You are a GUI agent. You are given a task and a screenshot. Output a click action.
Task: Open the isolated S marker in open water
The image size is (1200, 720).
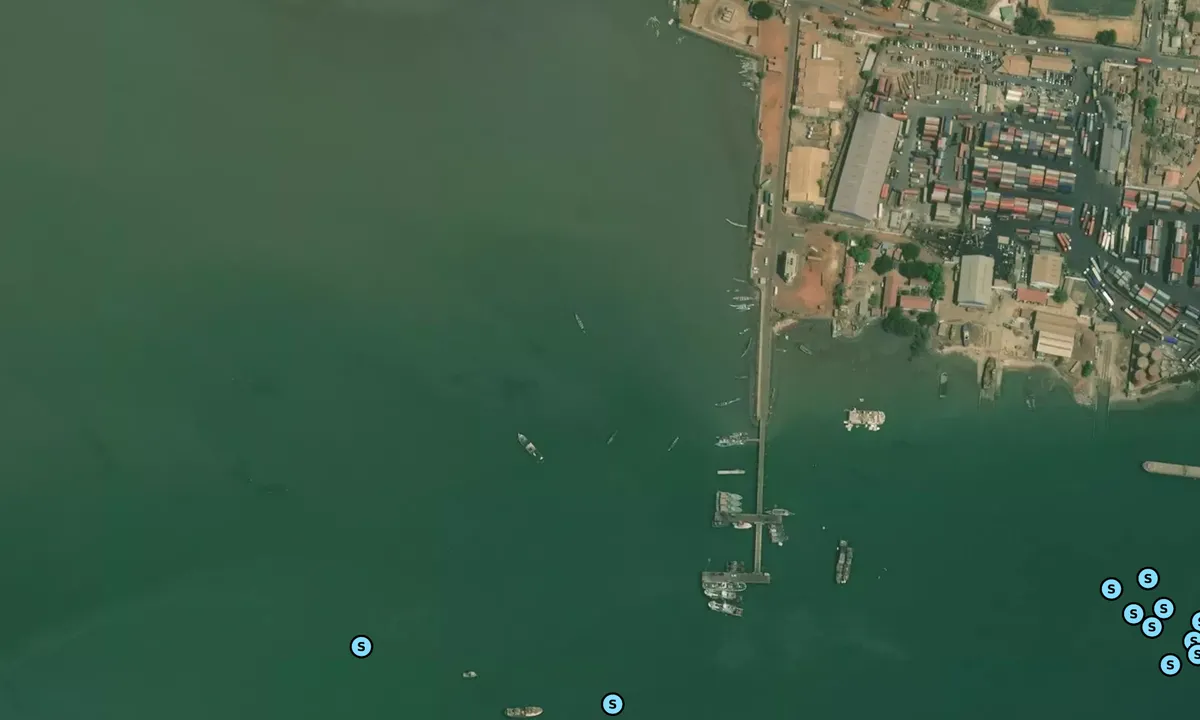[361, 647]
